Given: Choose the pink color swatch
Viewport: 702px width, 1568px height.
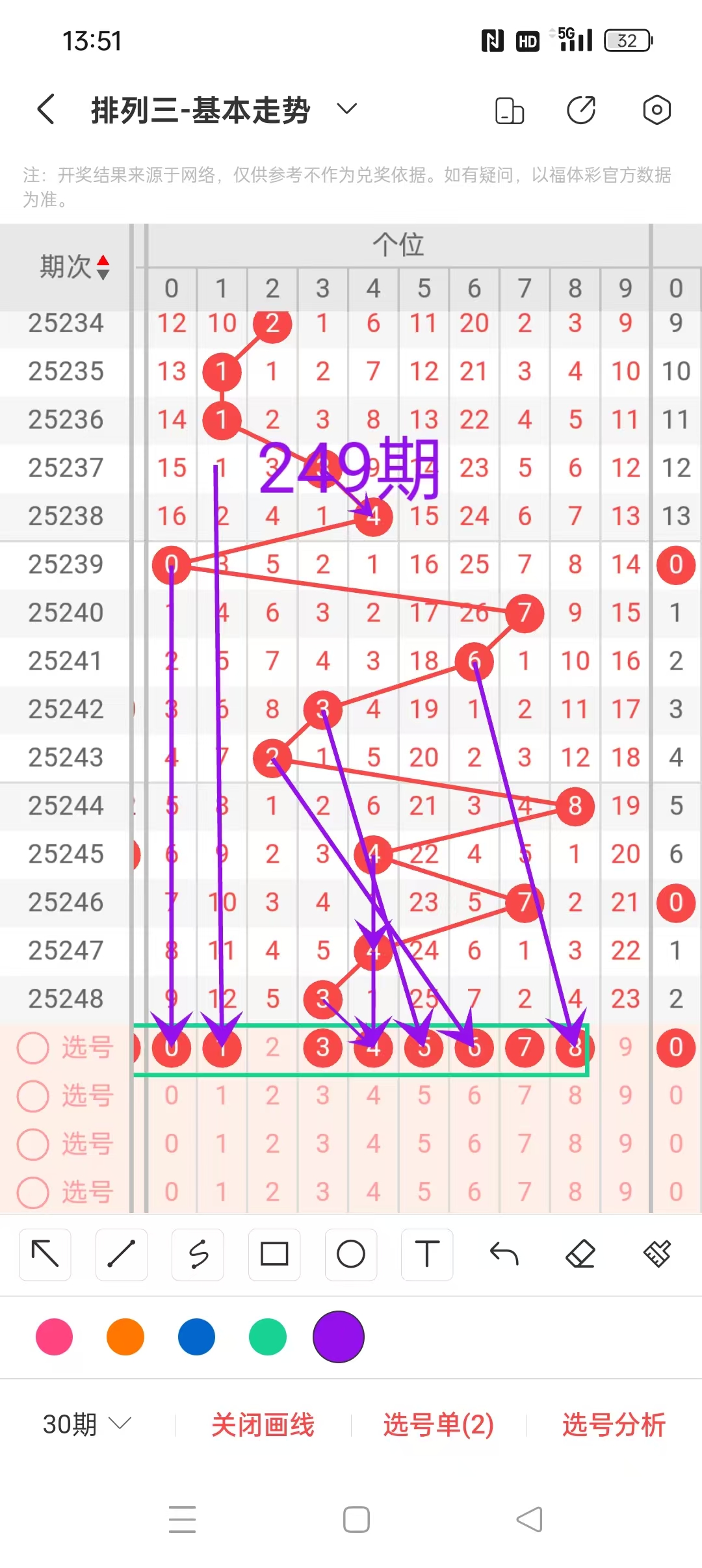Looking at the screenshot, I should point(54,1337).
